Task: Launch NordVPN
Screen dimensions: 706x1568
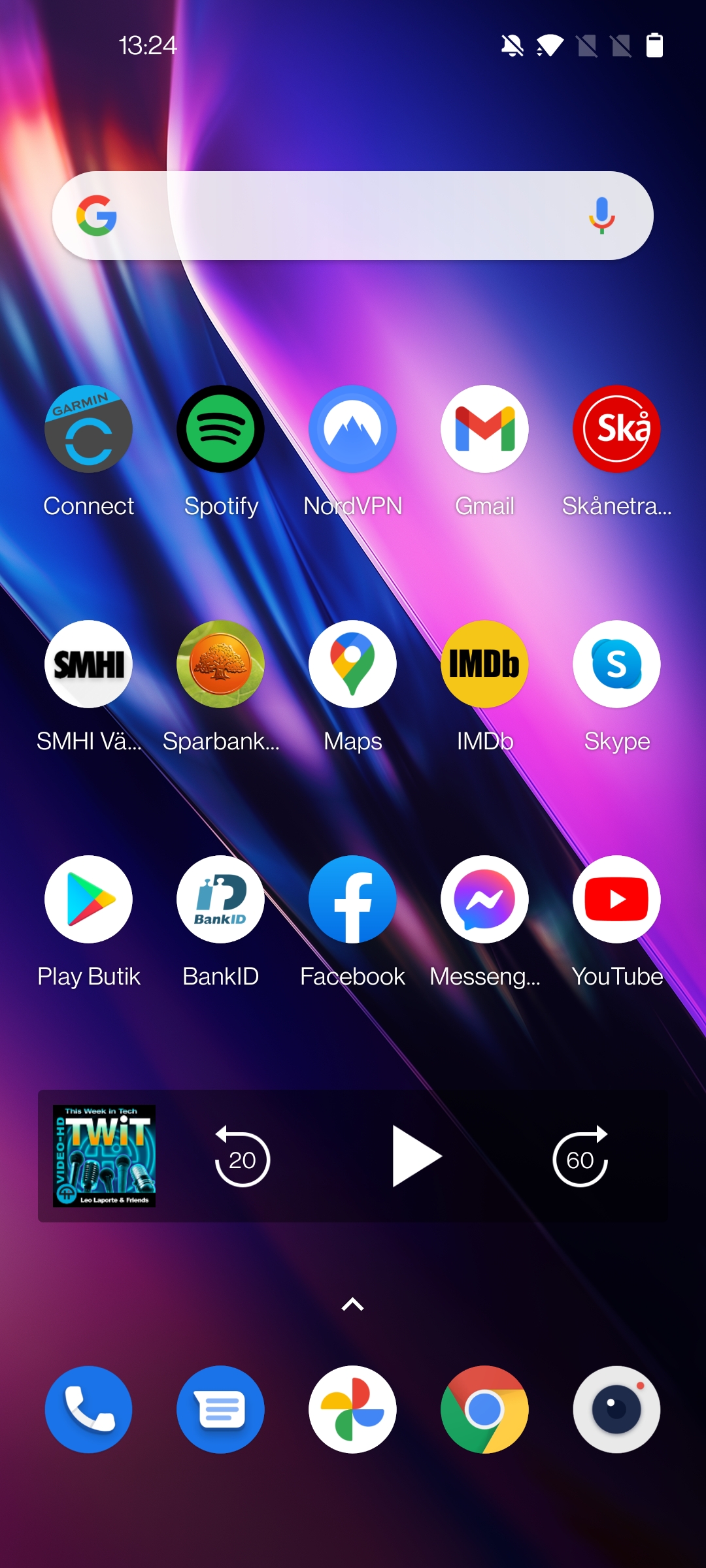Action: [353, 429]
